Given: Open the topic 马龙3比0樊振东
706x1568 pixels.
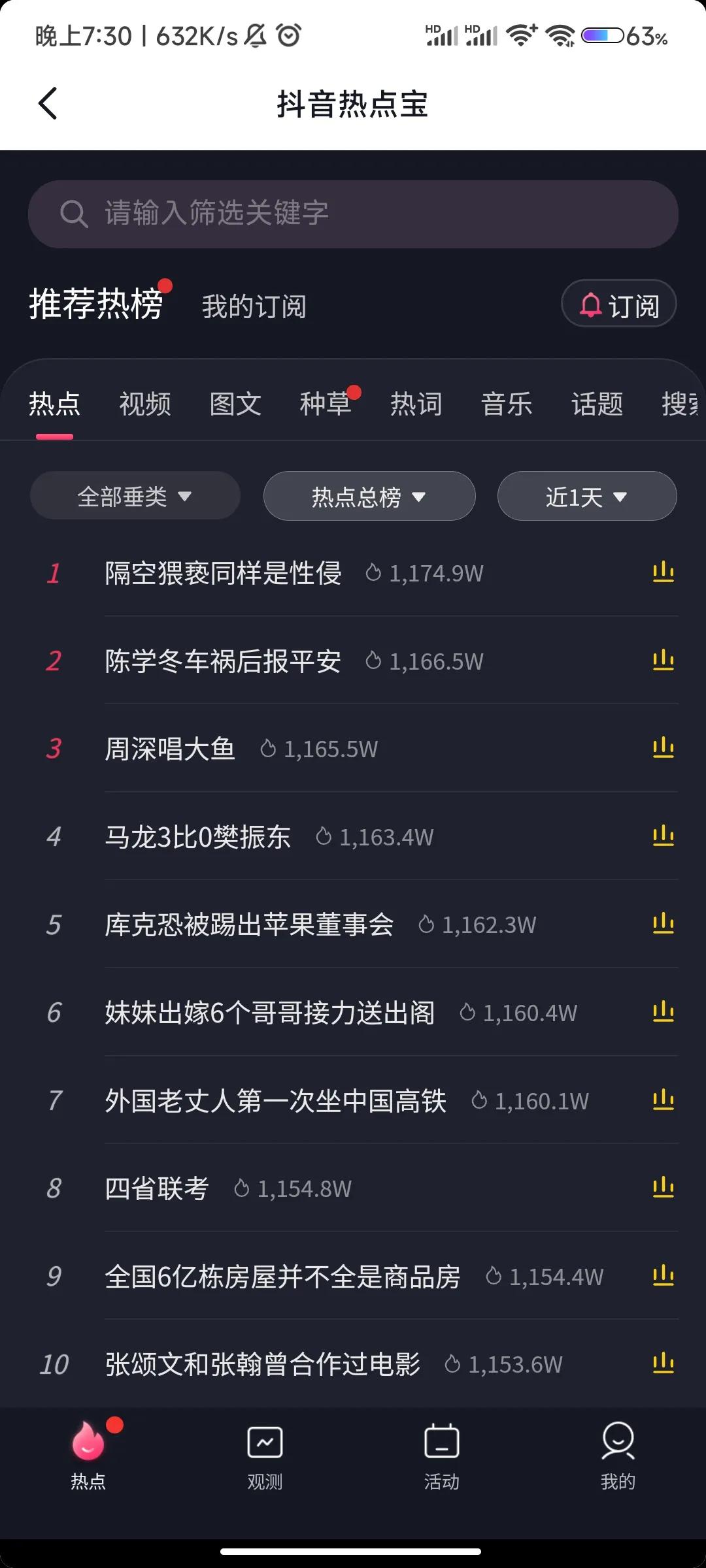Looking at the screenshot, I should 197,837.
